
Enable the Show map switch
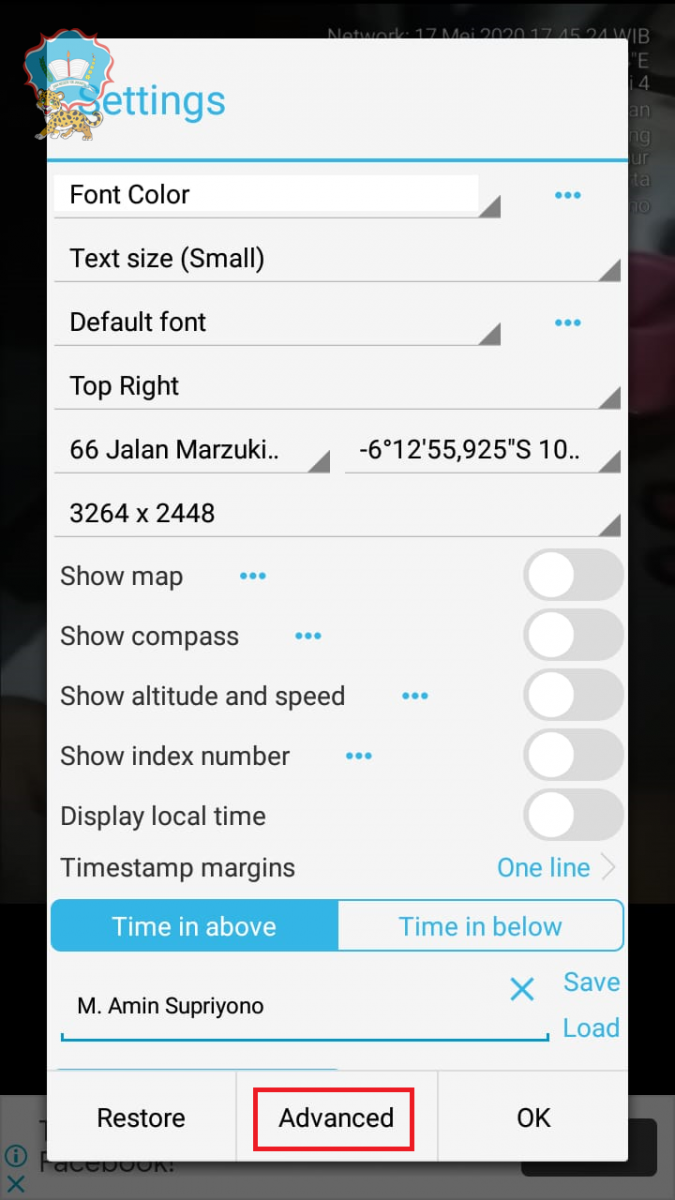tap(573, 575)
